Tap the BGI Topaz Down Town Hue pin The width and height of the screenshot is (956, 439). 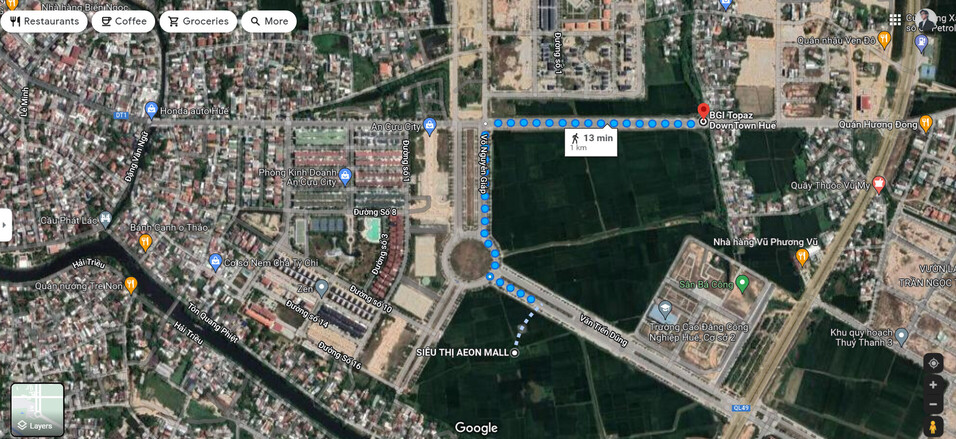702,111
